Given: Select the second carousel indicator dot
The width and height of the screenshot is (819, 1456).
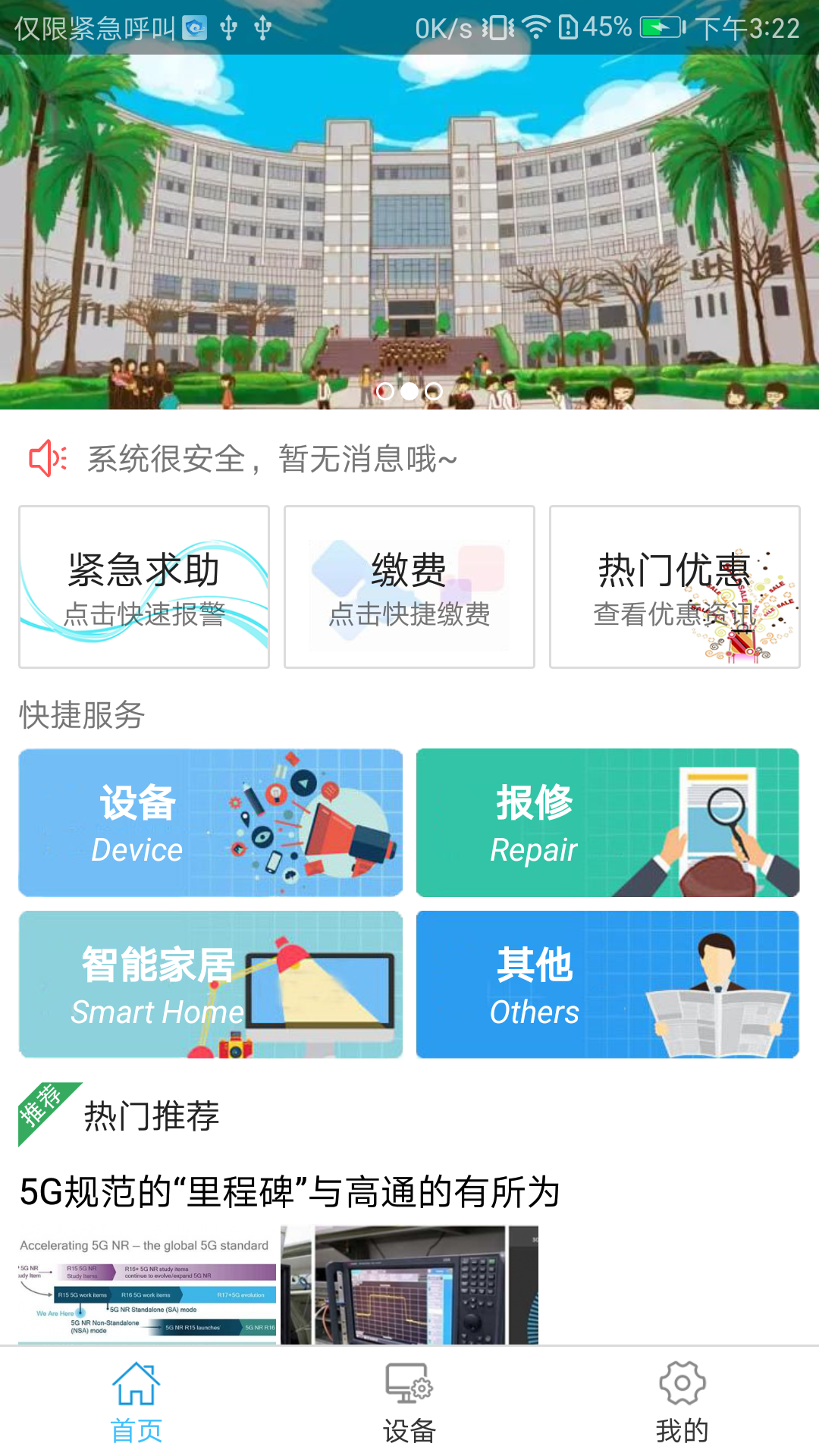Looking at the screenshot, I should [409, 391].
